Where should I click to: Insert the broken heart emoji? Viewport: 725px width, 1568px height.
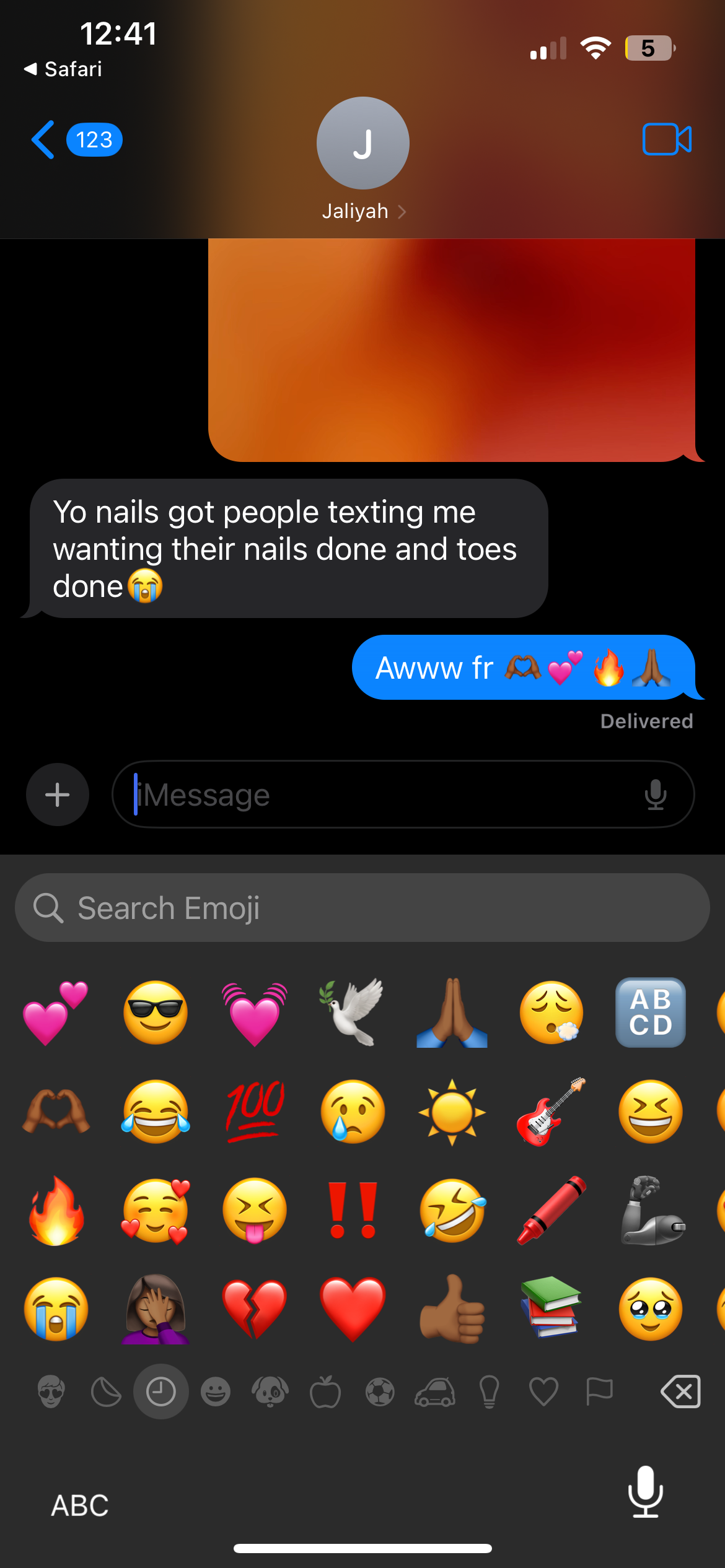point(255,1309)
